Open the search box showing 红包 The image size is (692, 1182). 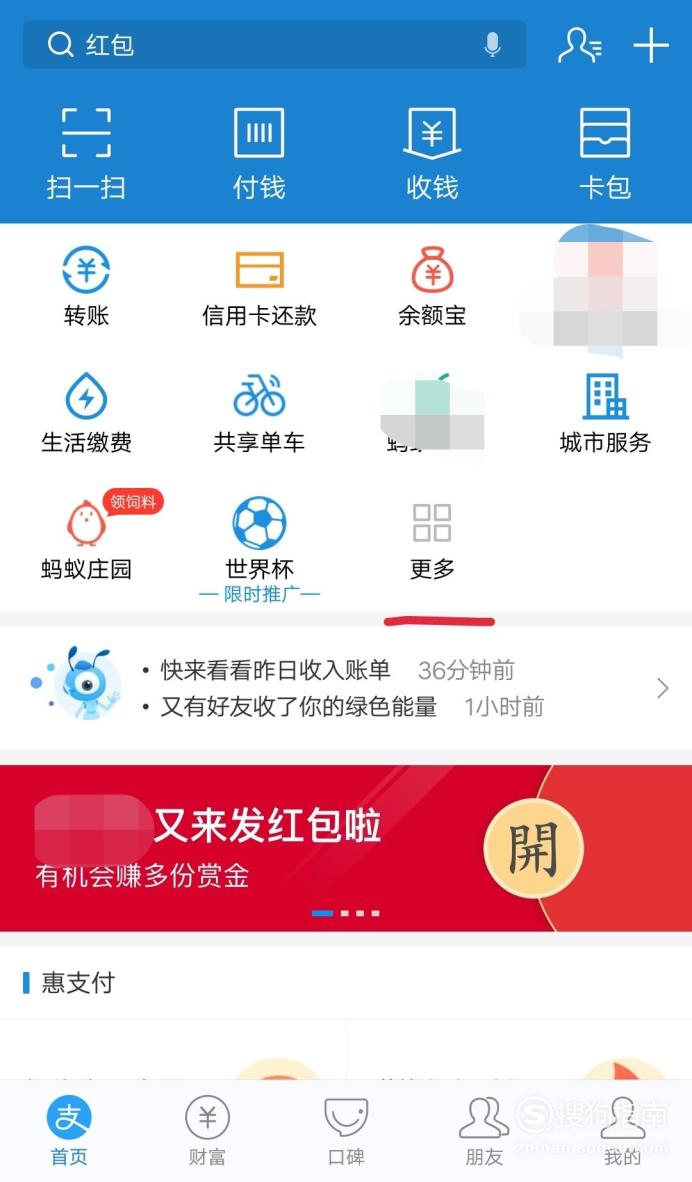click(x=274, y=44)
